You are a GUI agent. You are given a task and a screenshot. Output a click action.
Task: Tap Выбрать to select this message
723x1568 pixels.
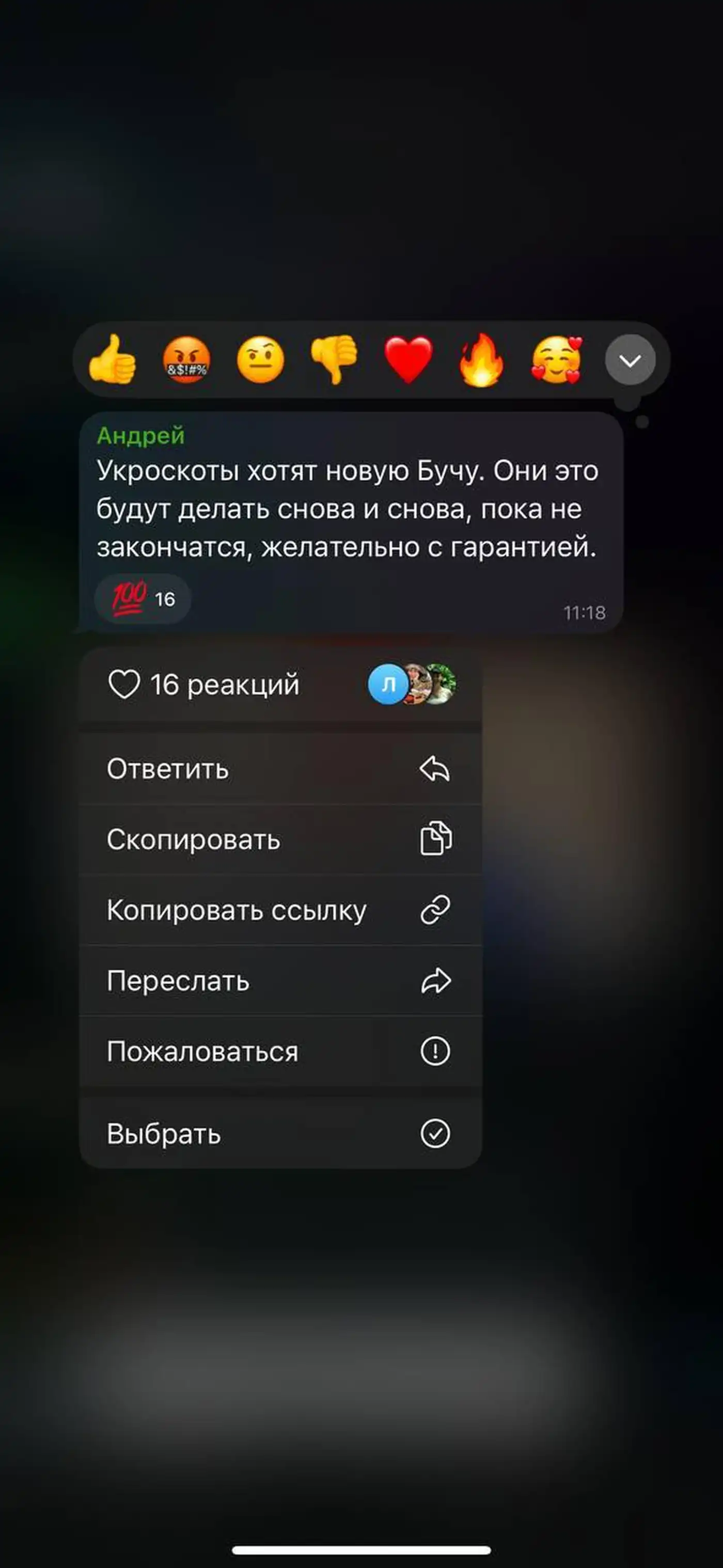point(280,1133)
